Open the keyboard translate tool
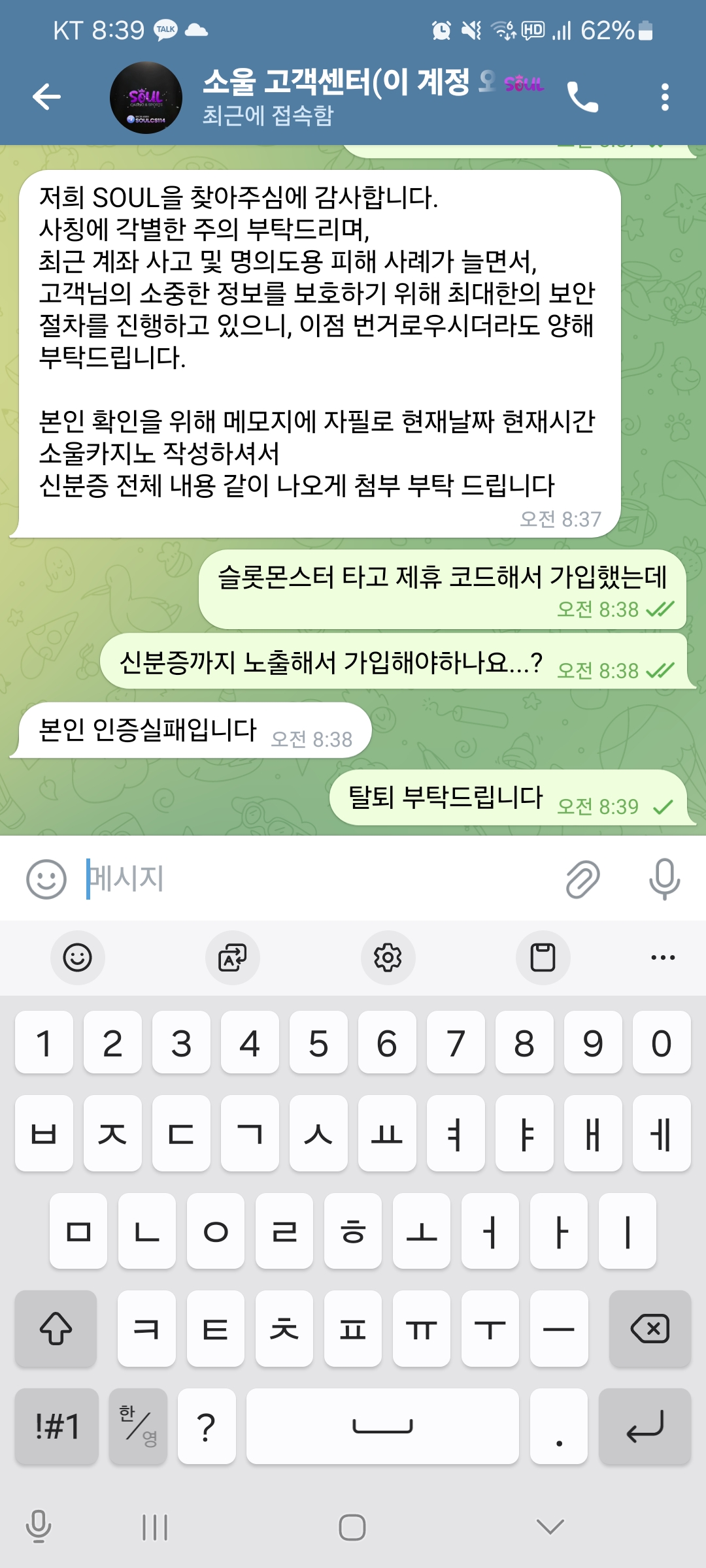This screenshot has height=1568, width=706. [232, 958]
